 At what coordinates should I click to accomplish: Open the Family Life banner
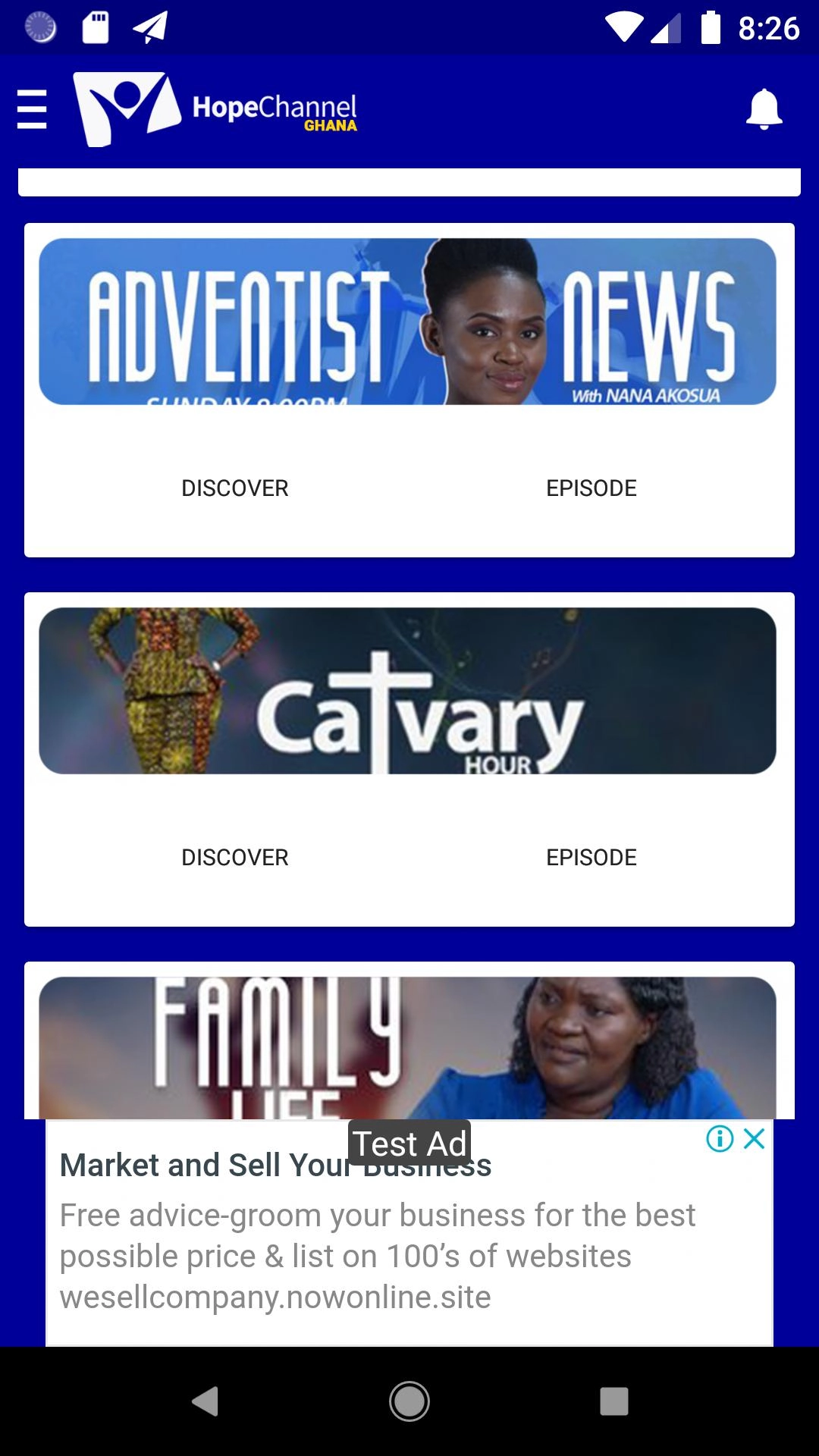407,1048
